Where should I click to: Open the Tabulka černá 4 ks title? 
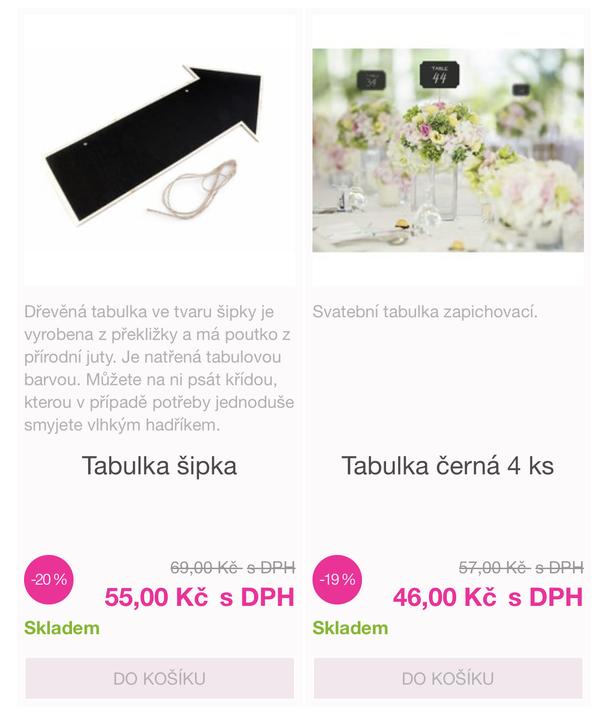pyautogui.click(x=448, y=466)
